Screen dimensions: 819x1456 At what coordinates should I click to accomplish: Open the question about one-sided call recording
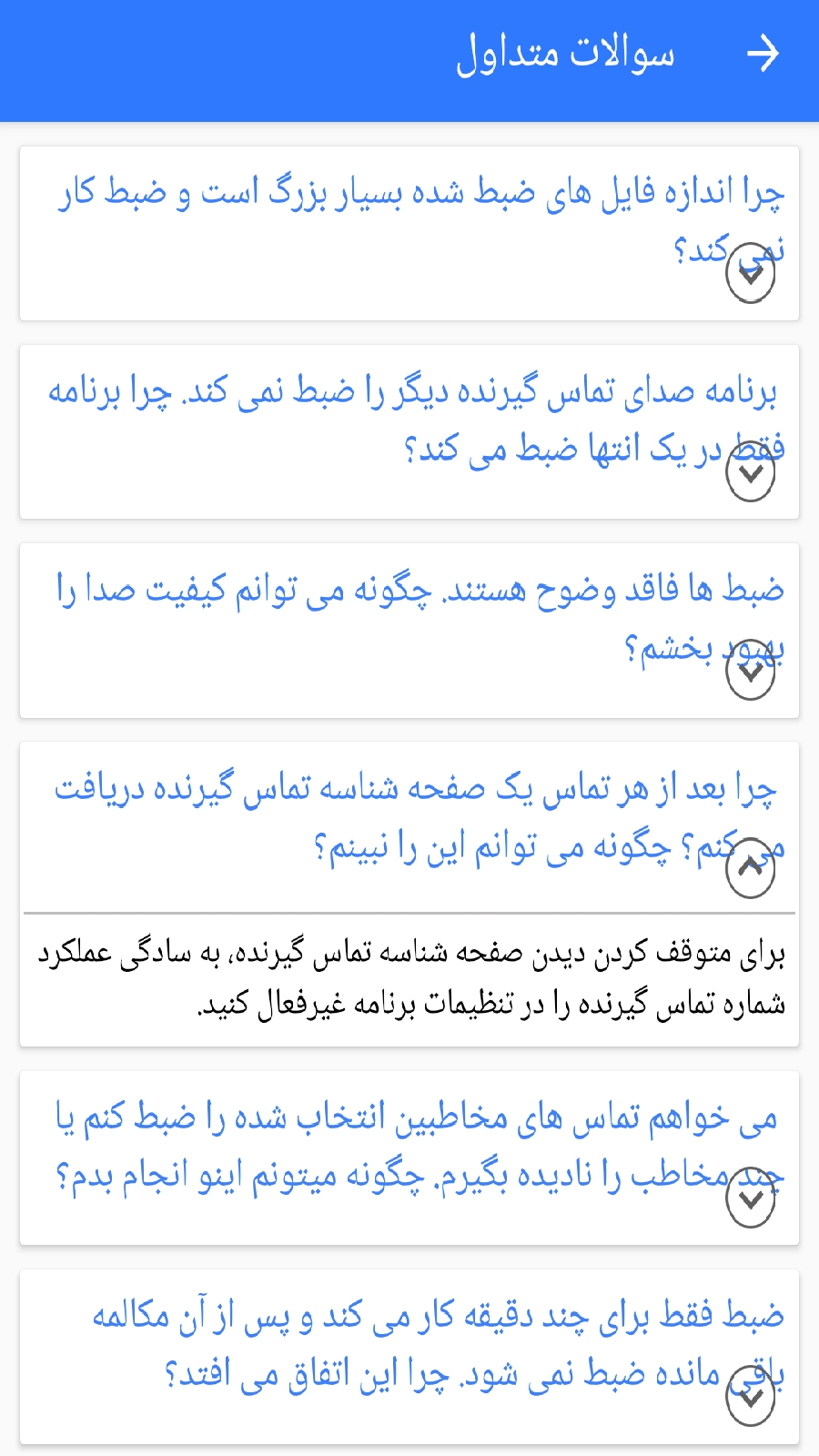pos(409,414)
